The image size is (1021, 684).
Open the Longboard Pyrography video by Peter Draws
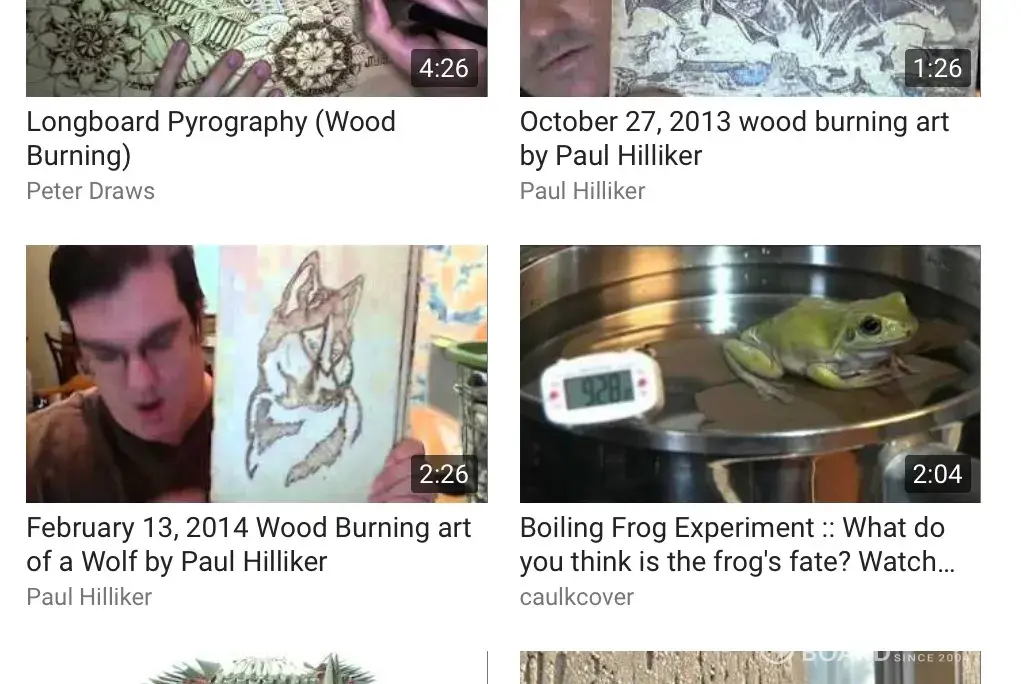[256, 48]
